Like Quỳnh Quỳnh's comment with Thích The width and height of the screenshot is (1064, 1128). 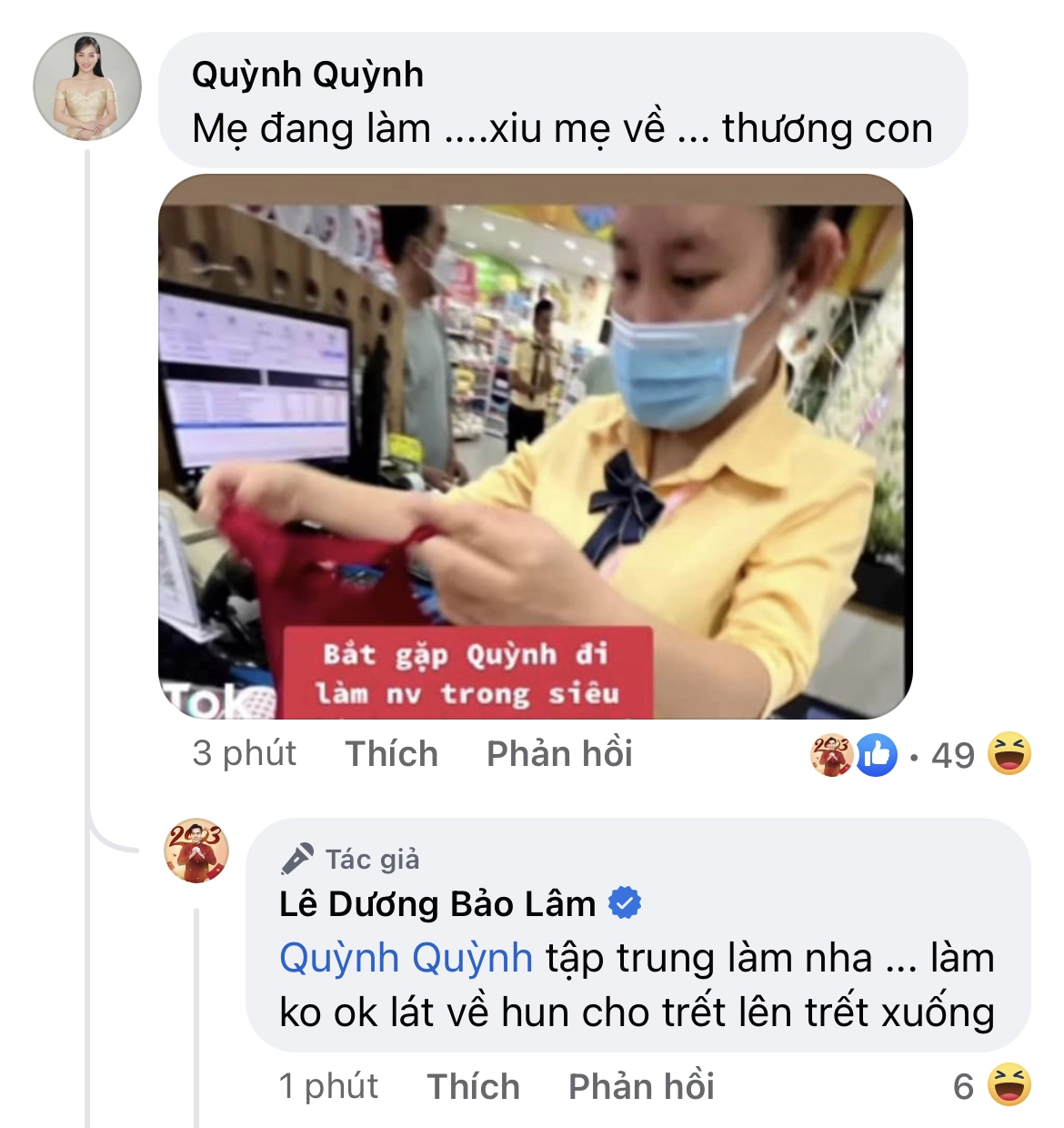[x=391, y=754]
